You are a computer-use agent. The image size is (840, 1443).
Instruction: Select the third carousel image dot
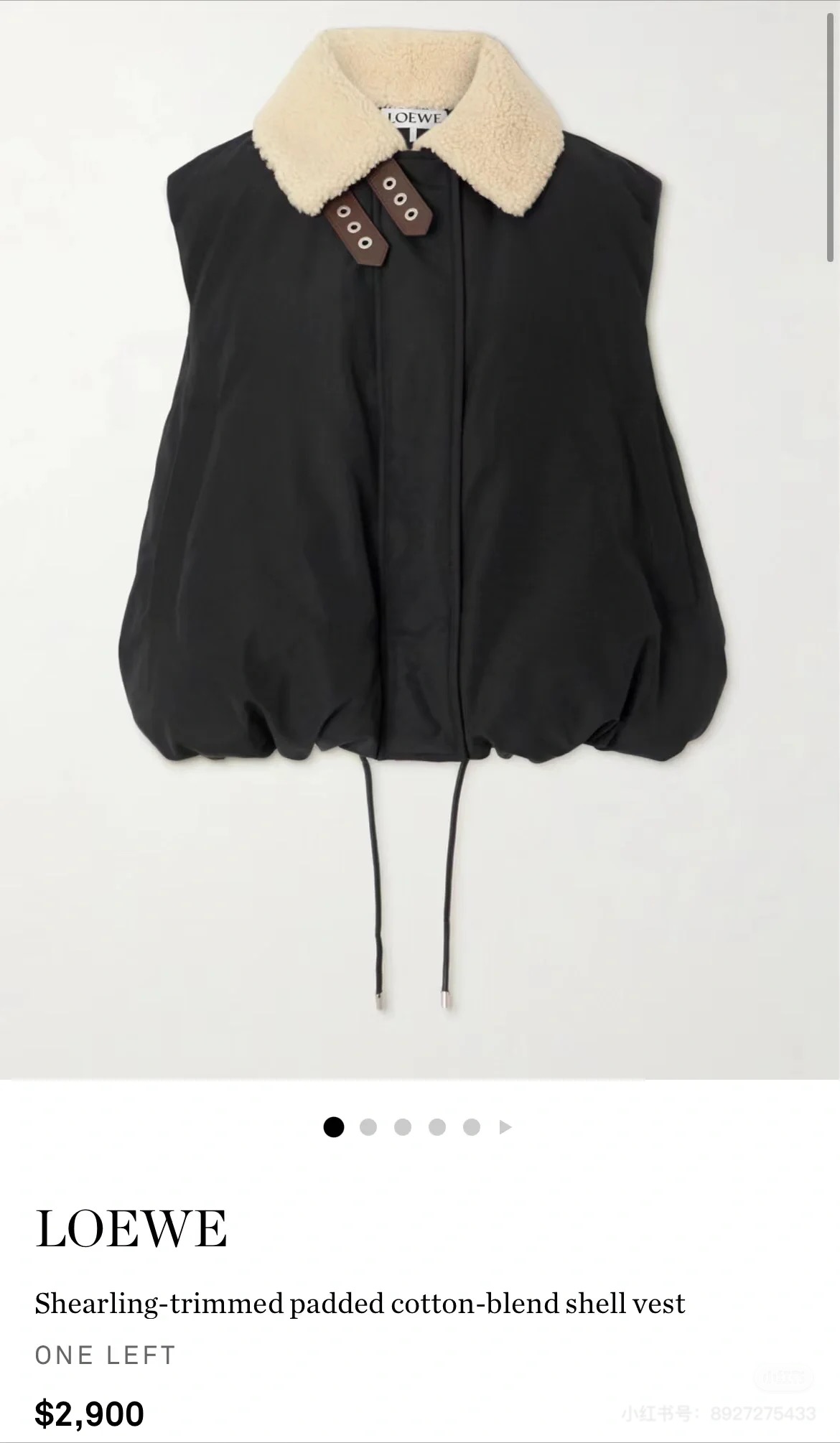coord(403,1127)
